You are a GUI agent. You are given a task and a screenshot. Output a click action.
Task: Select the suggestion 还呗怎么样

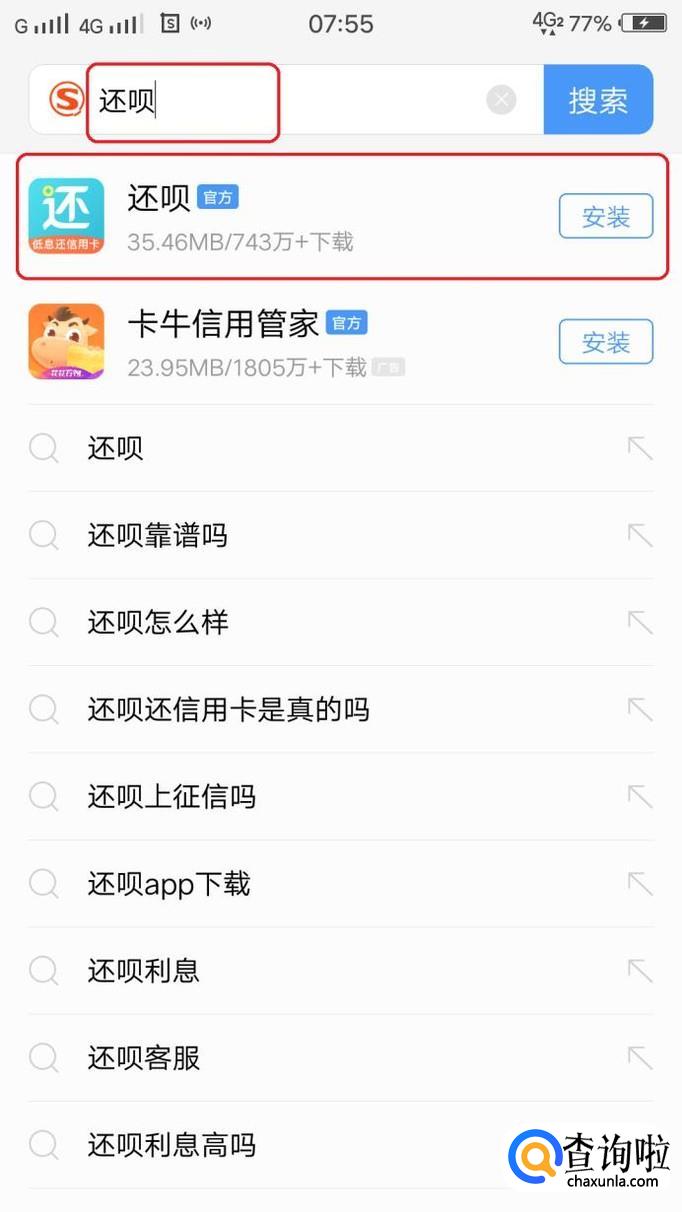(x=158, y=623)
